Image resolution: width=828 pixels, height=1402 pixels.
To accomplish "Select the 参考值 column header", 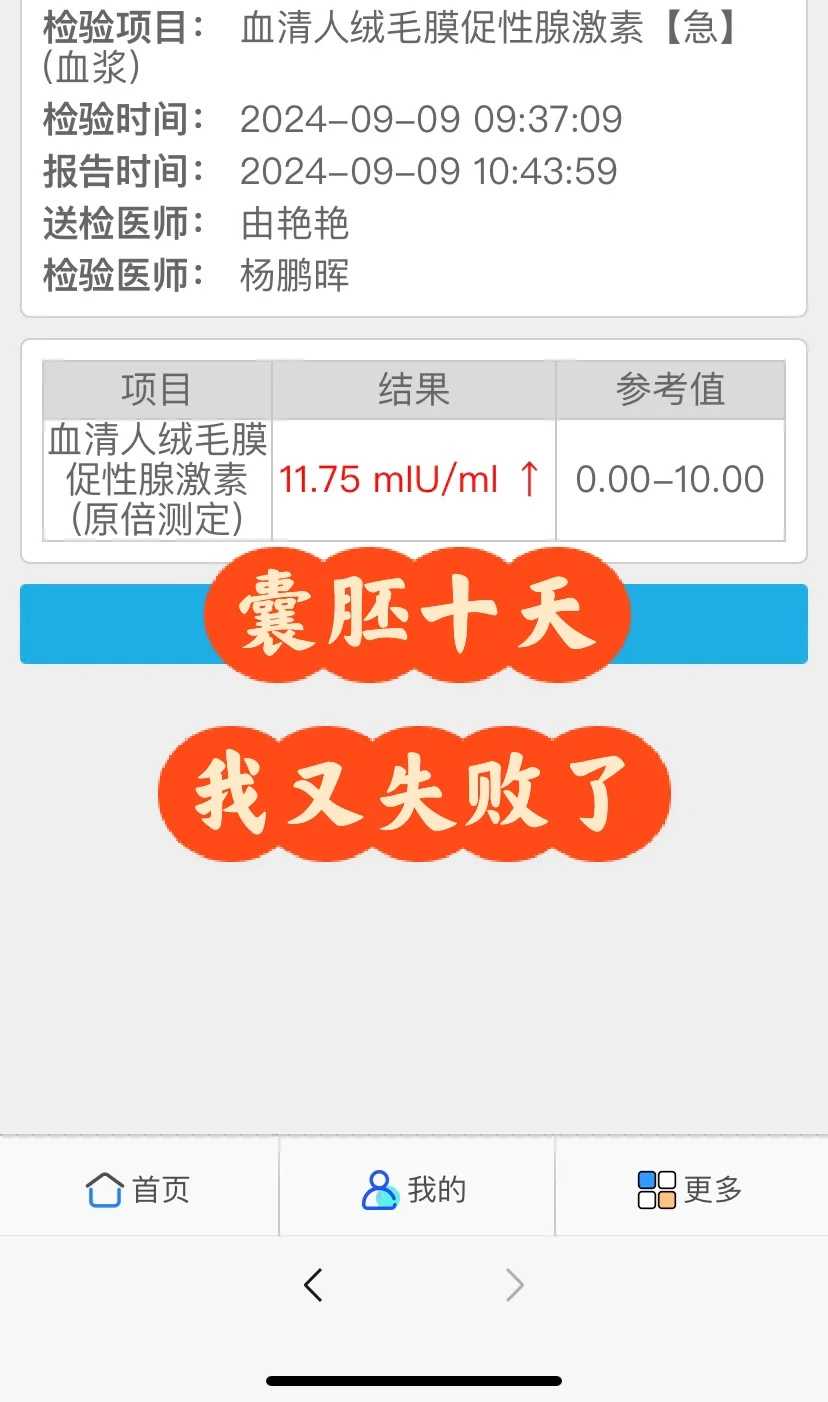I will pyautogui.click(x=670, y=390).
